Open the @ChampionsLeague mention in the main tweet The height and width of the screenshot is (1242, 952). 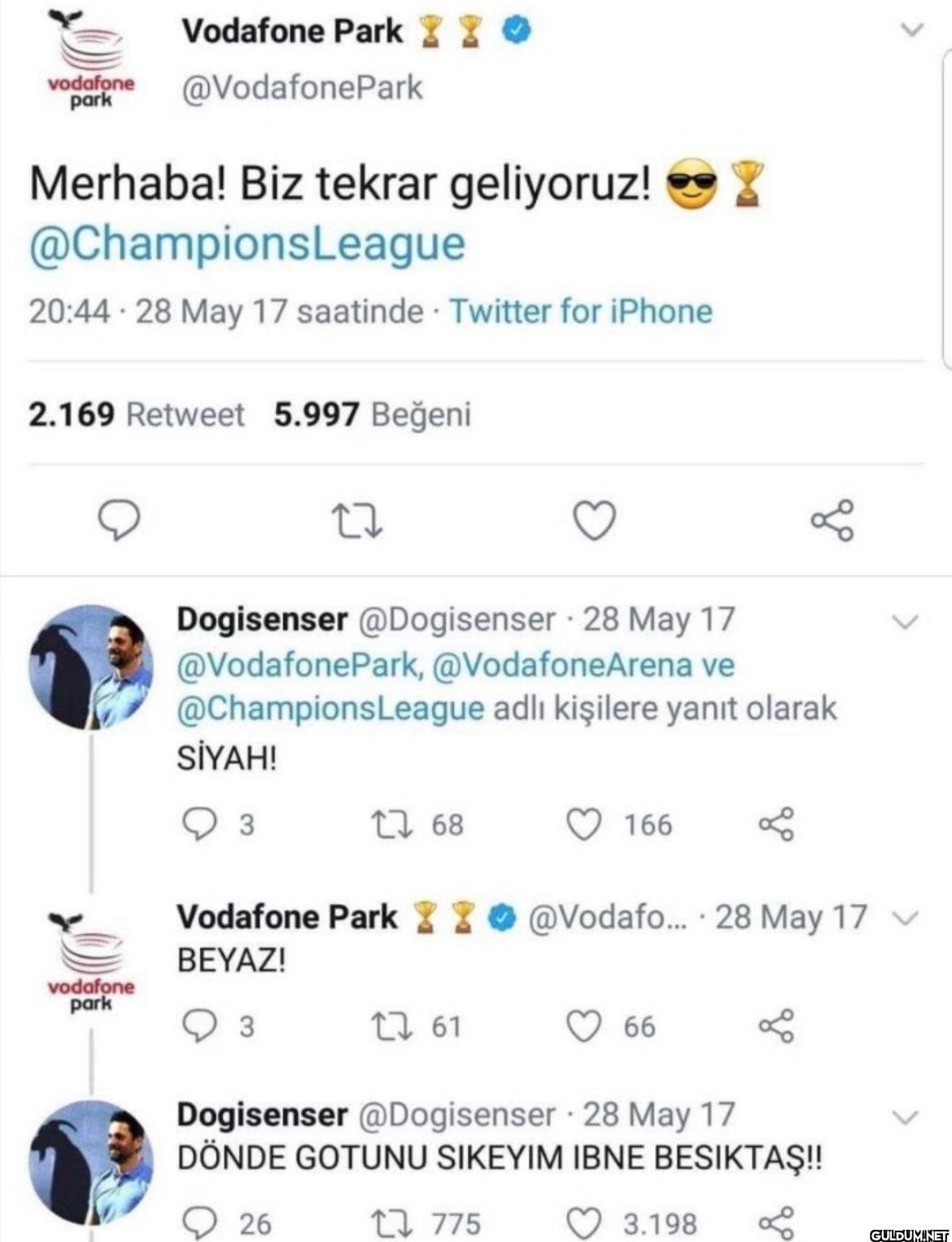[247, 244]
